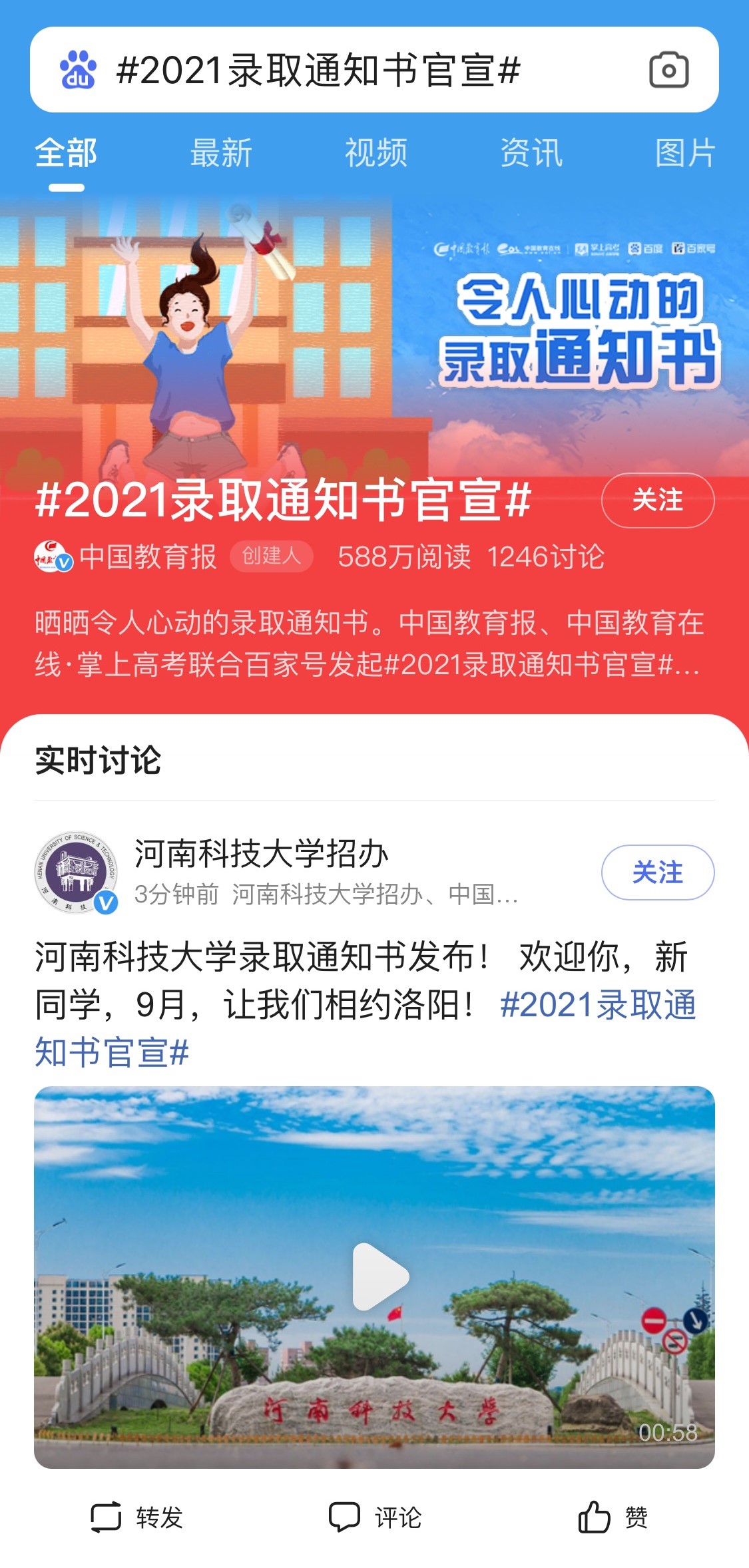The width and height of the screenshot is (749, 1568).
Task: Open the blue #2021录取通知书官宣# hashtag link
Action: pos(597,1005)
